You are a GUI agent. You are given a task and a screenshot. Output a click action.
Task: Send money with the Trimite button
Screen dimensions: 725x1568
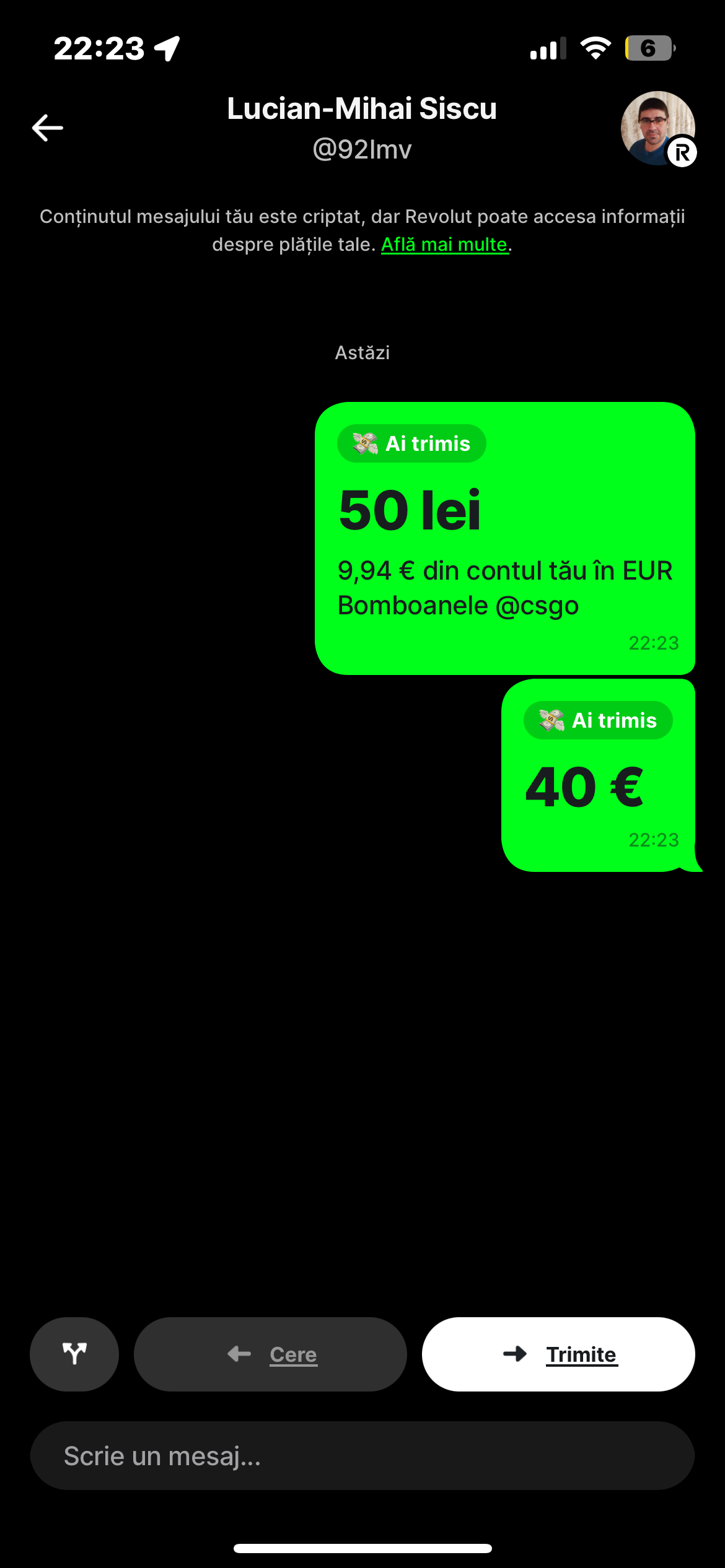[x=558, y=1354]
